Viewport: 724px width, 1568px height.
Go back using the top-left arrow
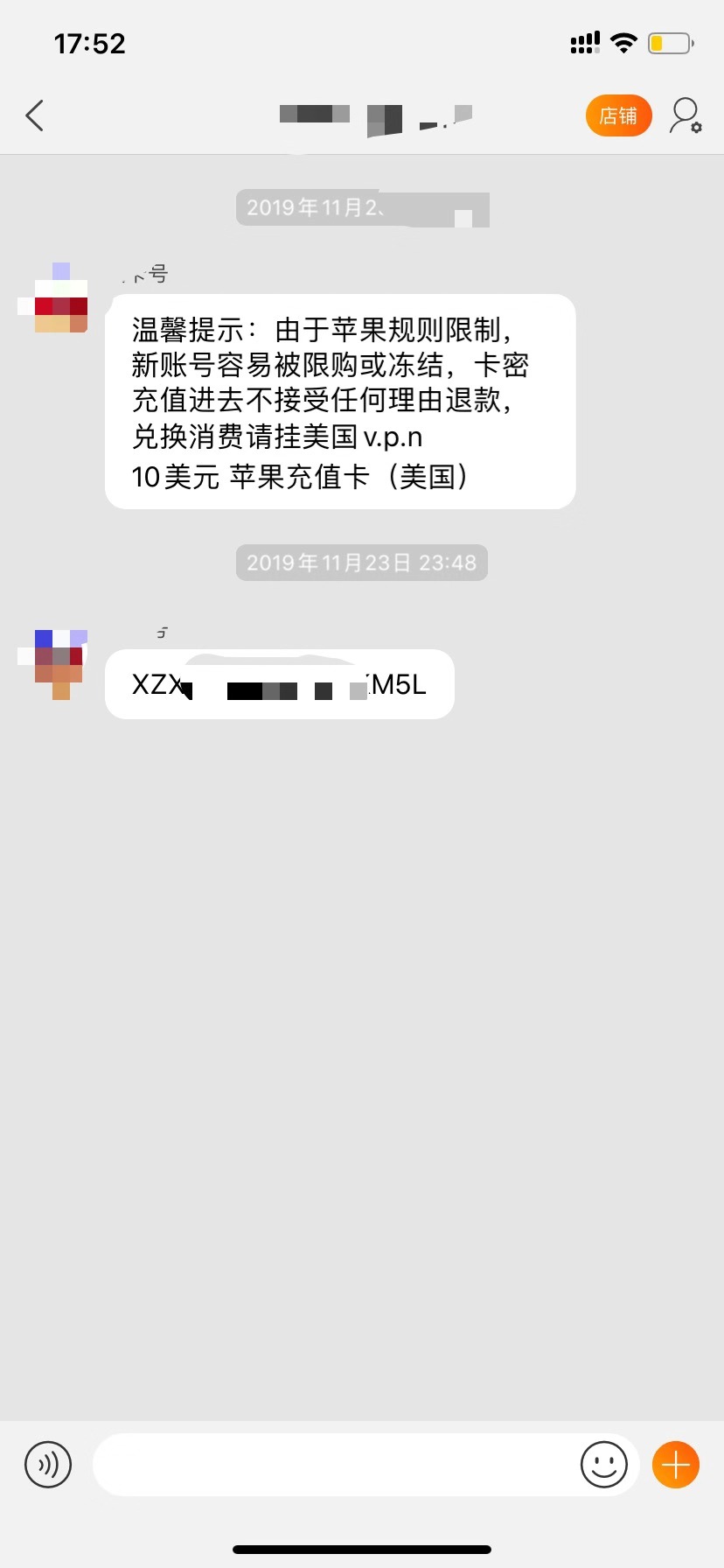tap(35, 115)
